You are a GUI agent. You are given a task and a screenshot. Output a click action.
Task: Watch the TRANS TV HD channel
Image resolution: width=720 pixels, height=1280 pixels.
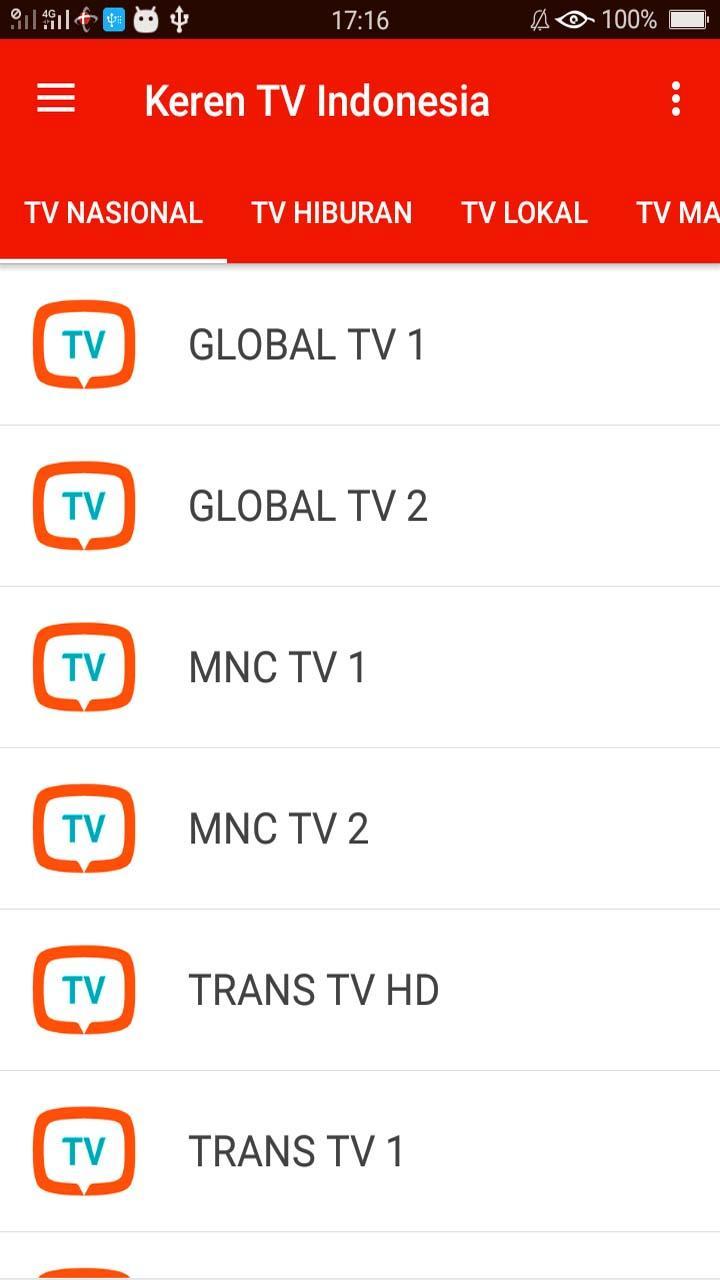click(x=360, y=990)
